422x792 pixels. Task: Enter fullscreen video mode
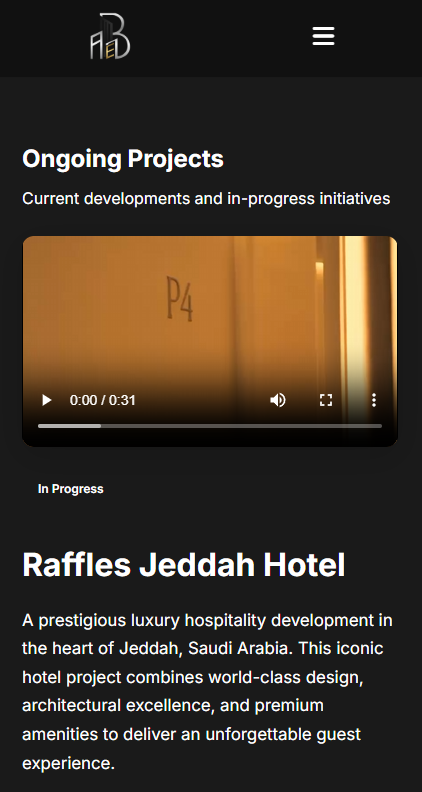(x=326, y=401)
